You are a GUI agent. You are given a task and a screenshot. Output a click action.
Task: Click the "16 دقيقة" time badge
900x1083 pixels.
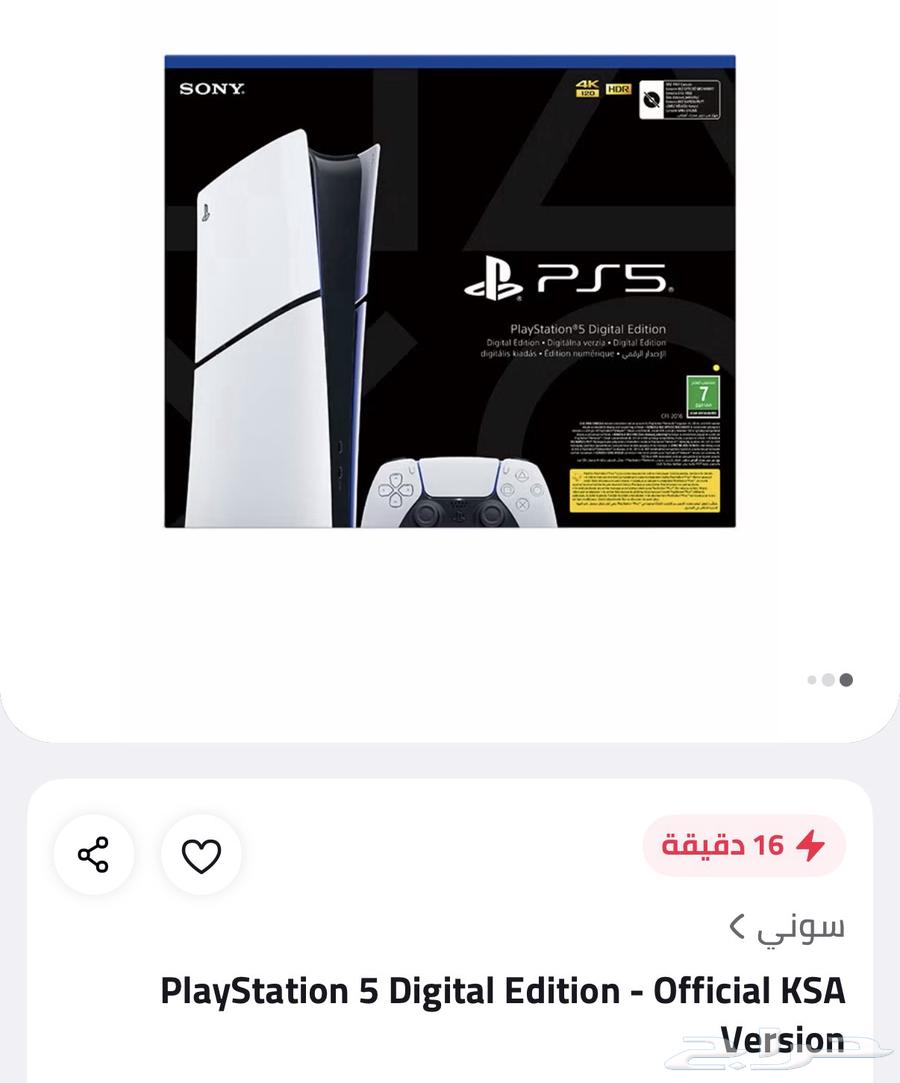pos(744,845)
